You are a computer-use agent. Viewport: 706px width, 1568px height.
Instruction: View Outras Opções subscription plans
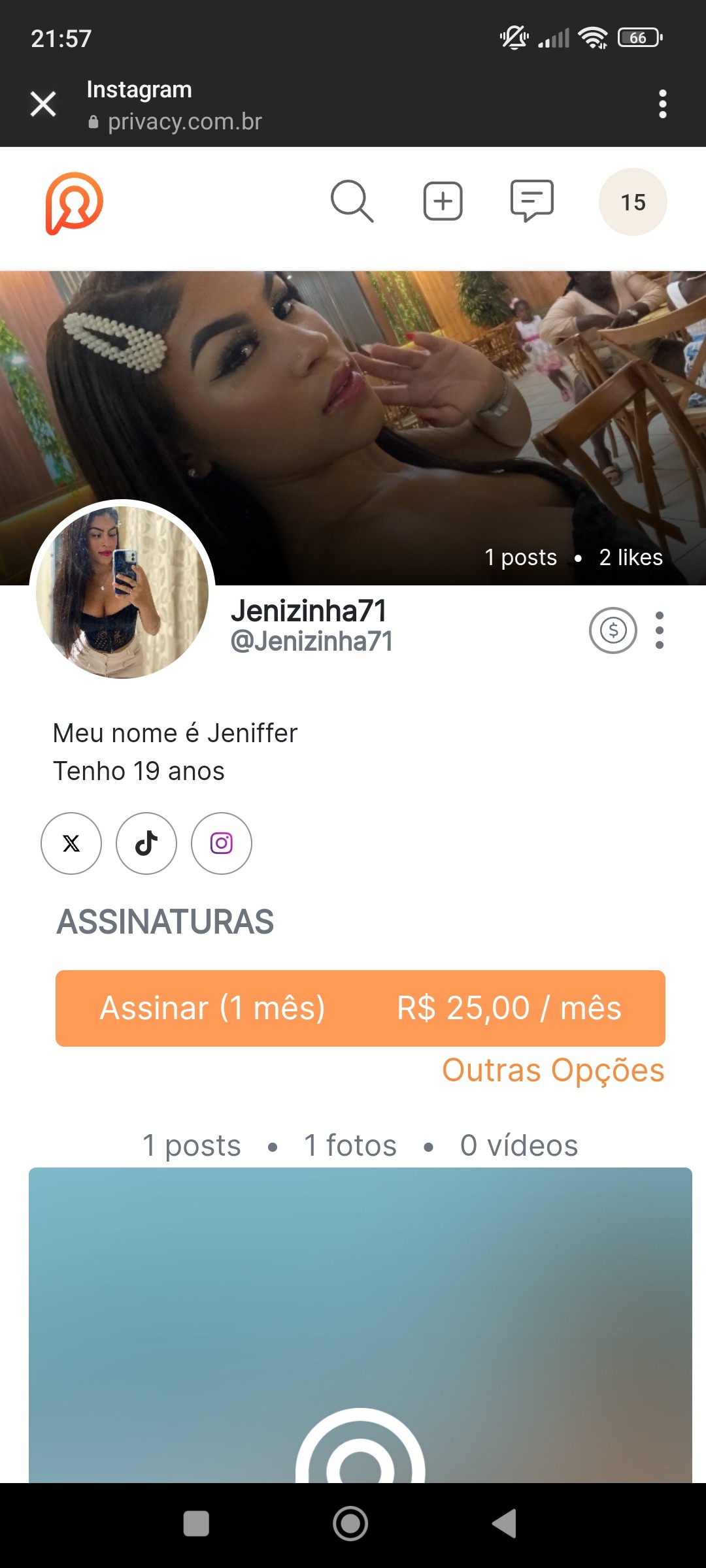click(553, 1071)
